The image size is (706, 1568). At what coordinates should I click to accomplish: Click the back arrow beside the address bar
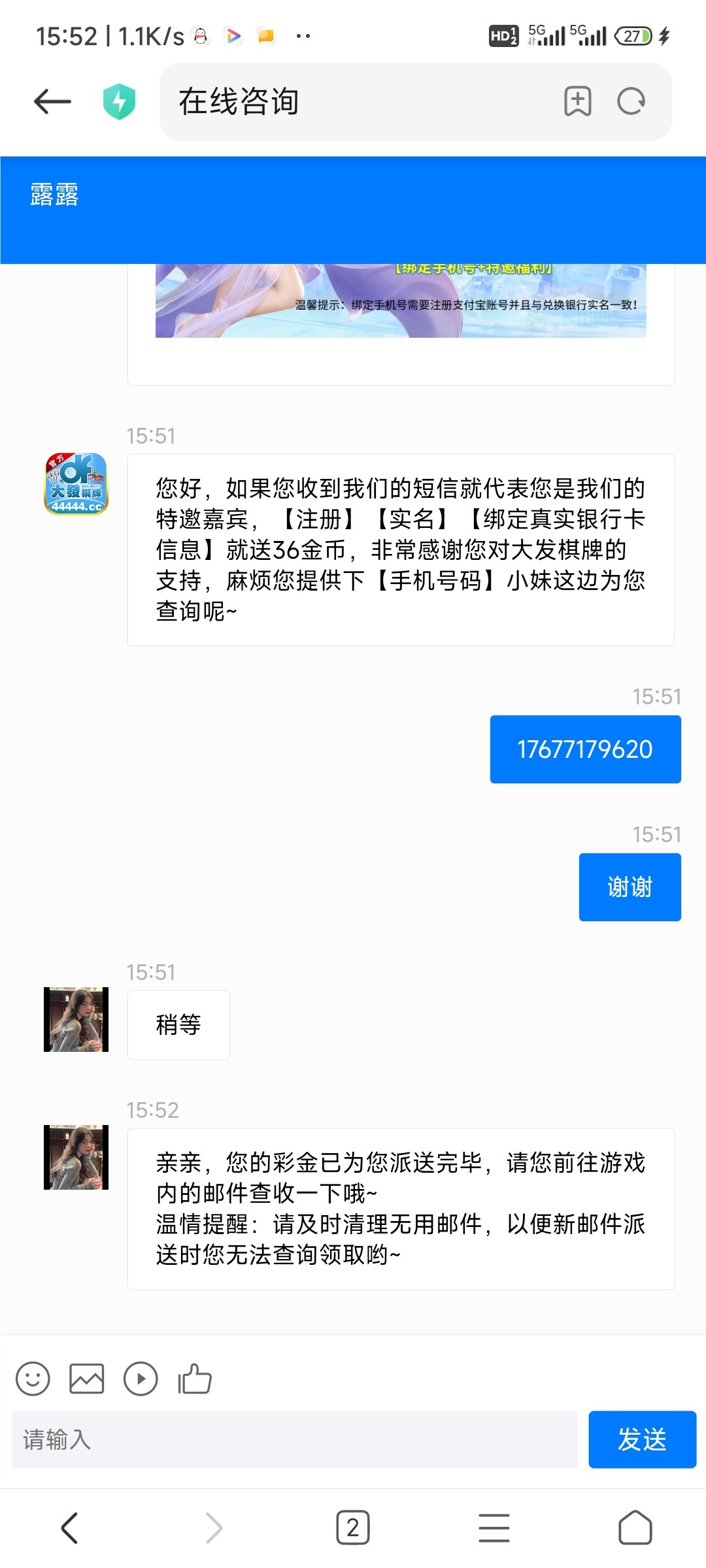coord(52,102)
